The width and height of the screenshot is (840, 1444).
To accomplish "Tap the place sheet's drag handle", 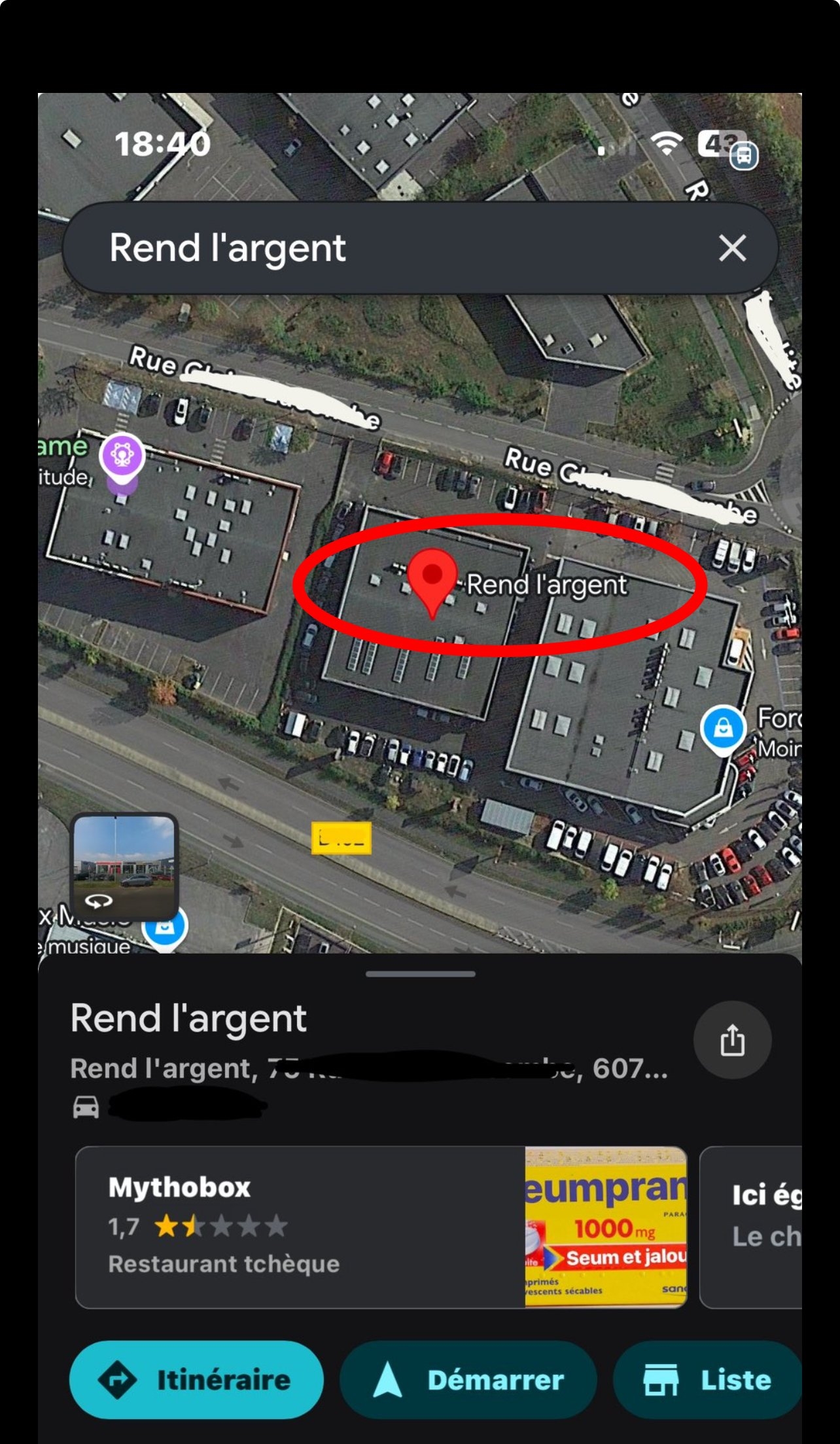I will tap(420, 974).
